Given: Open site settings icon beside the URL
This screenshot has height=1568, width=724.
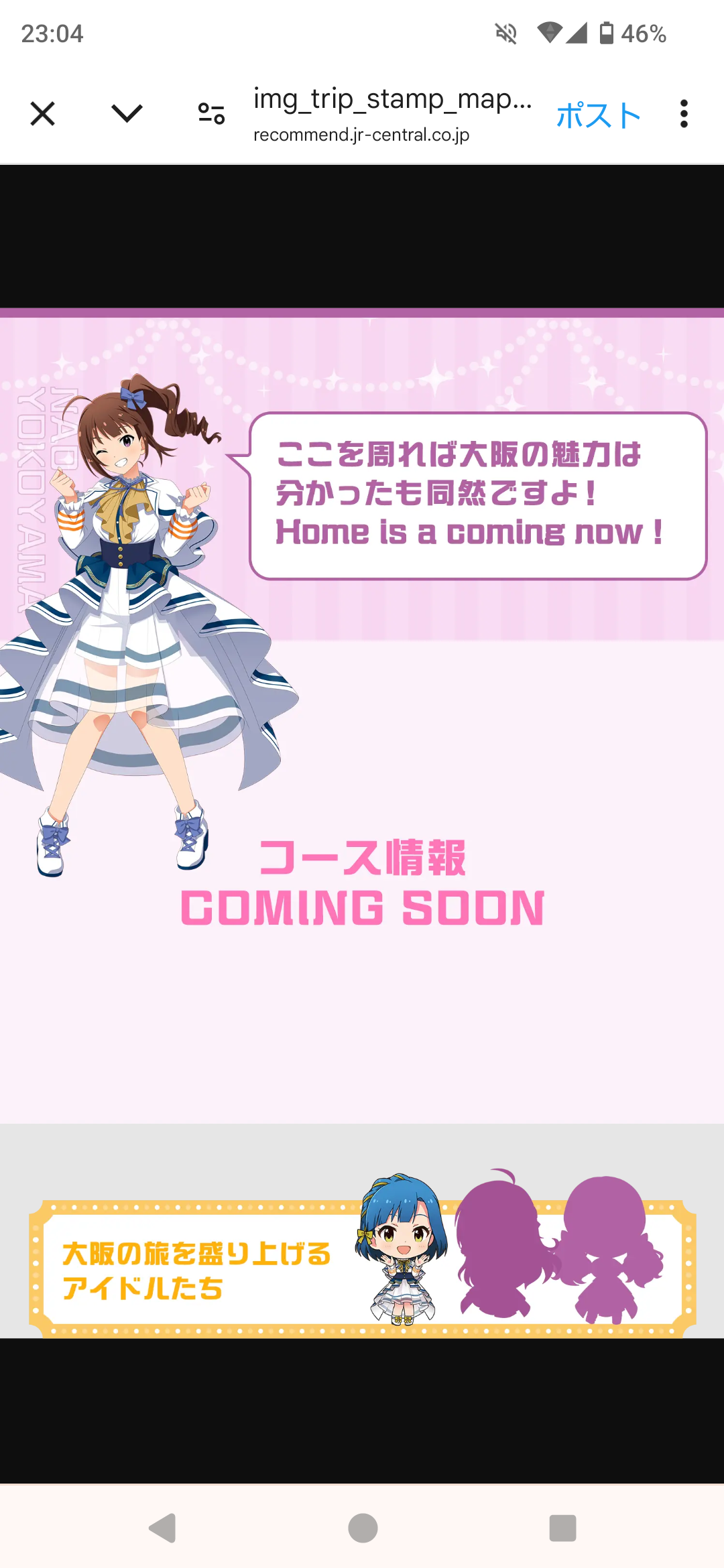Looking at the screenshot, I should pos(211,113).
